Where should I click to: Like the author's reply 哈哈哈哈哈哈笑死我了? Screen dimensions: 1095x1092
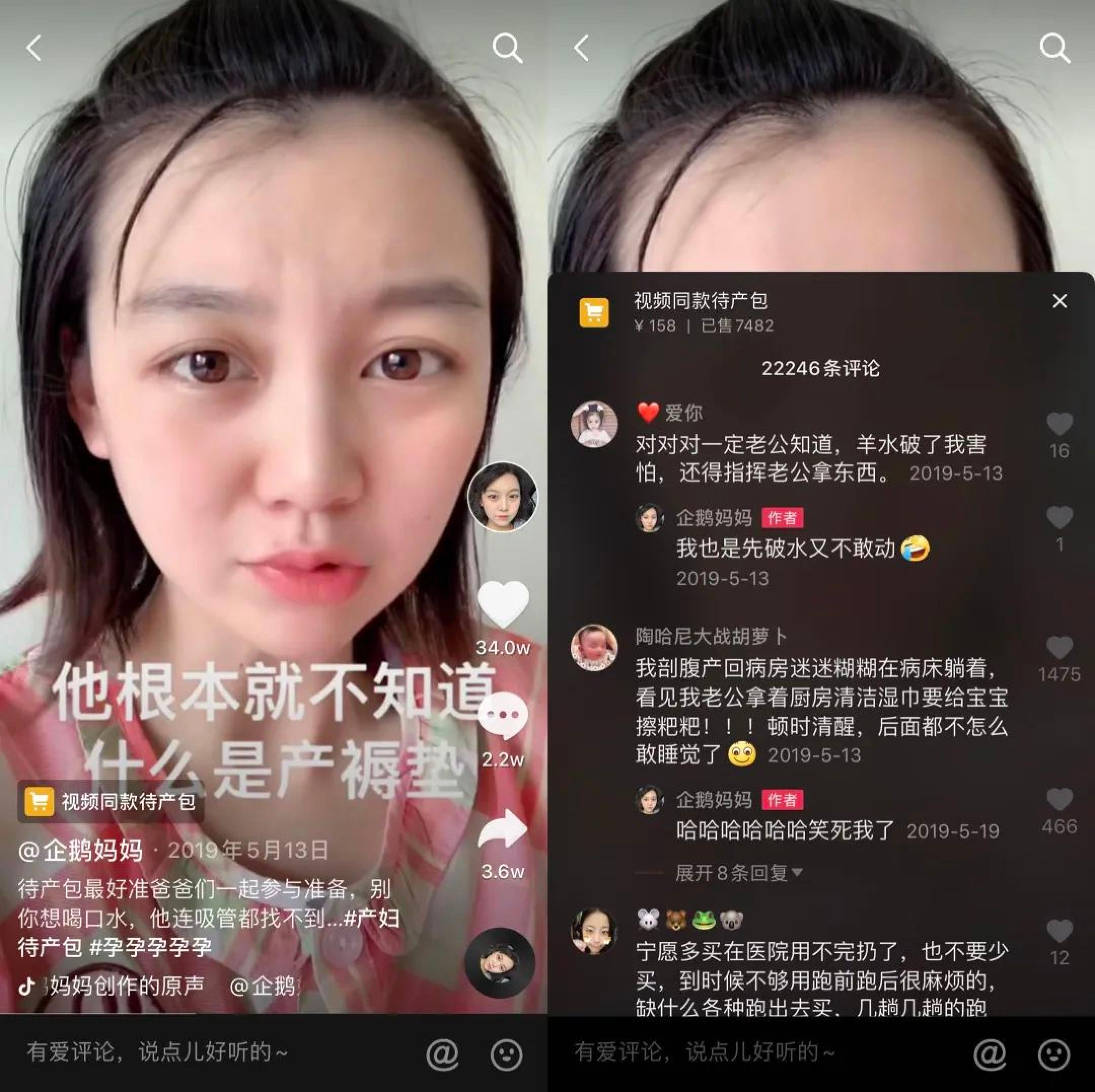click(x=1058, y=799)
